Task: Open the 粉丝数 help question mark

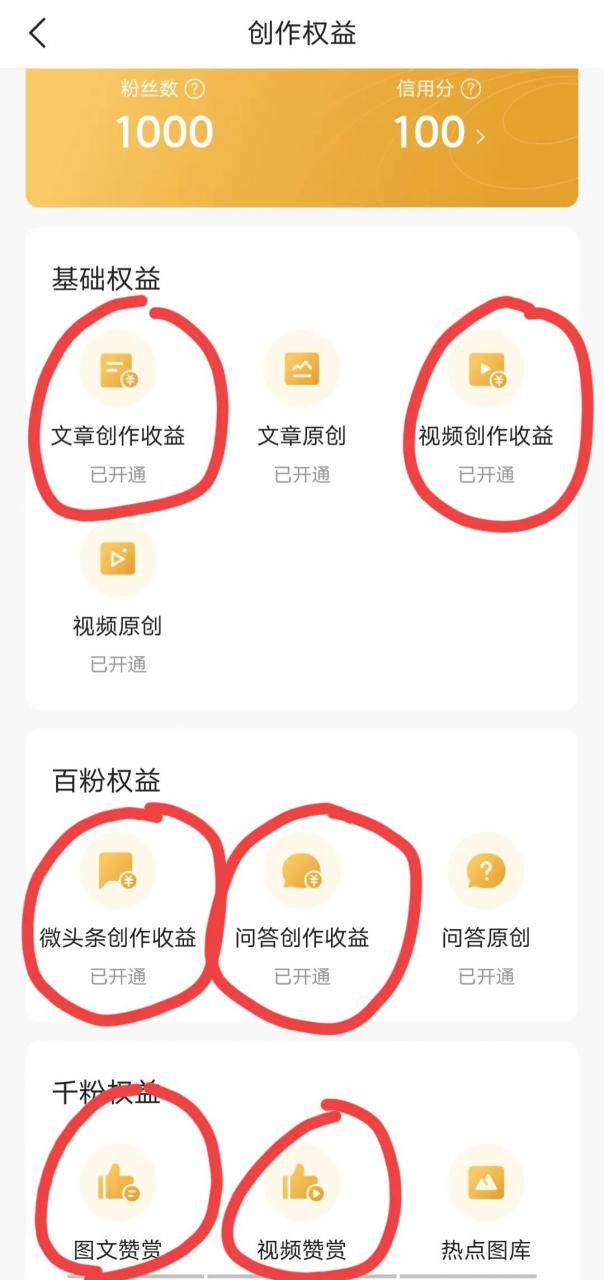Action: 195,89
